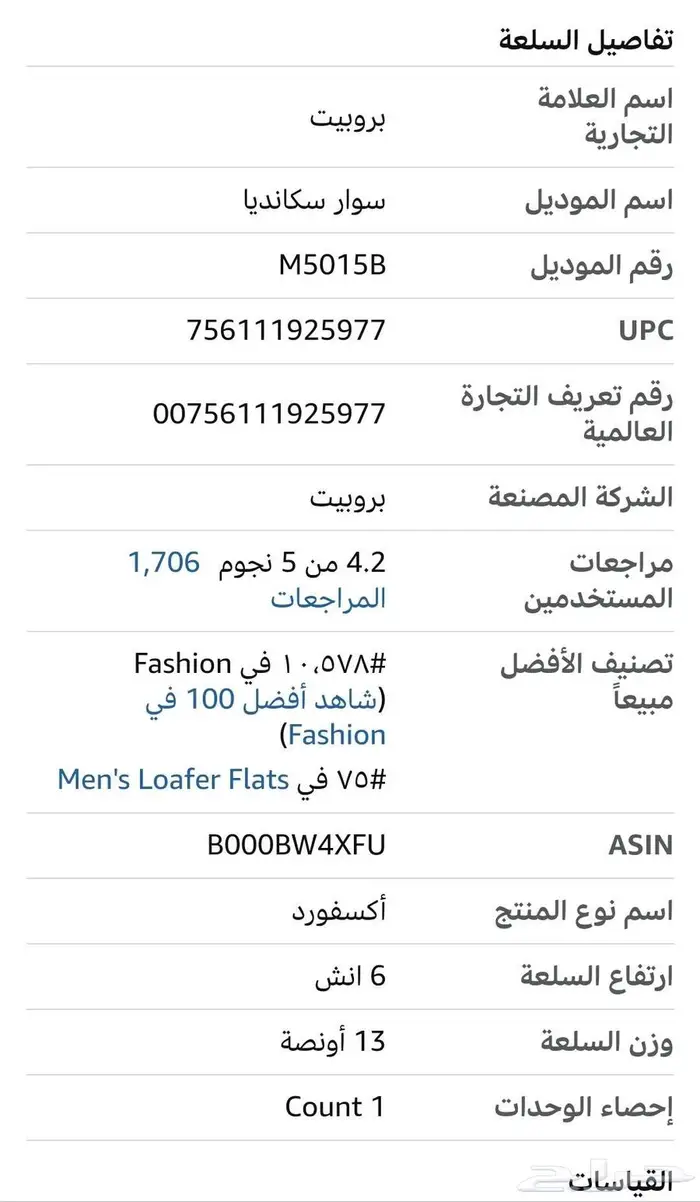Open the Men's Loafer Flats category link
Viewport: 700px width, 1202px height.
(173, 779)
